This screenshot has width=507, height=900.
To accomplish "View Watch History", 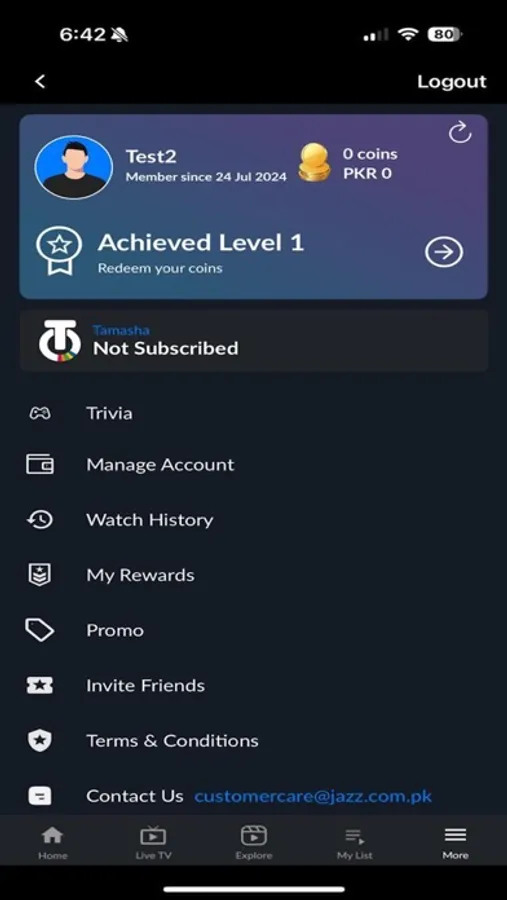I will click(x=254, y=520).
